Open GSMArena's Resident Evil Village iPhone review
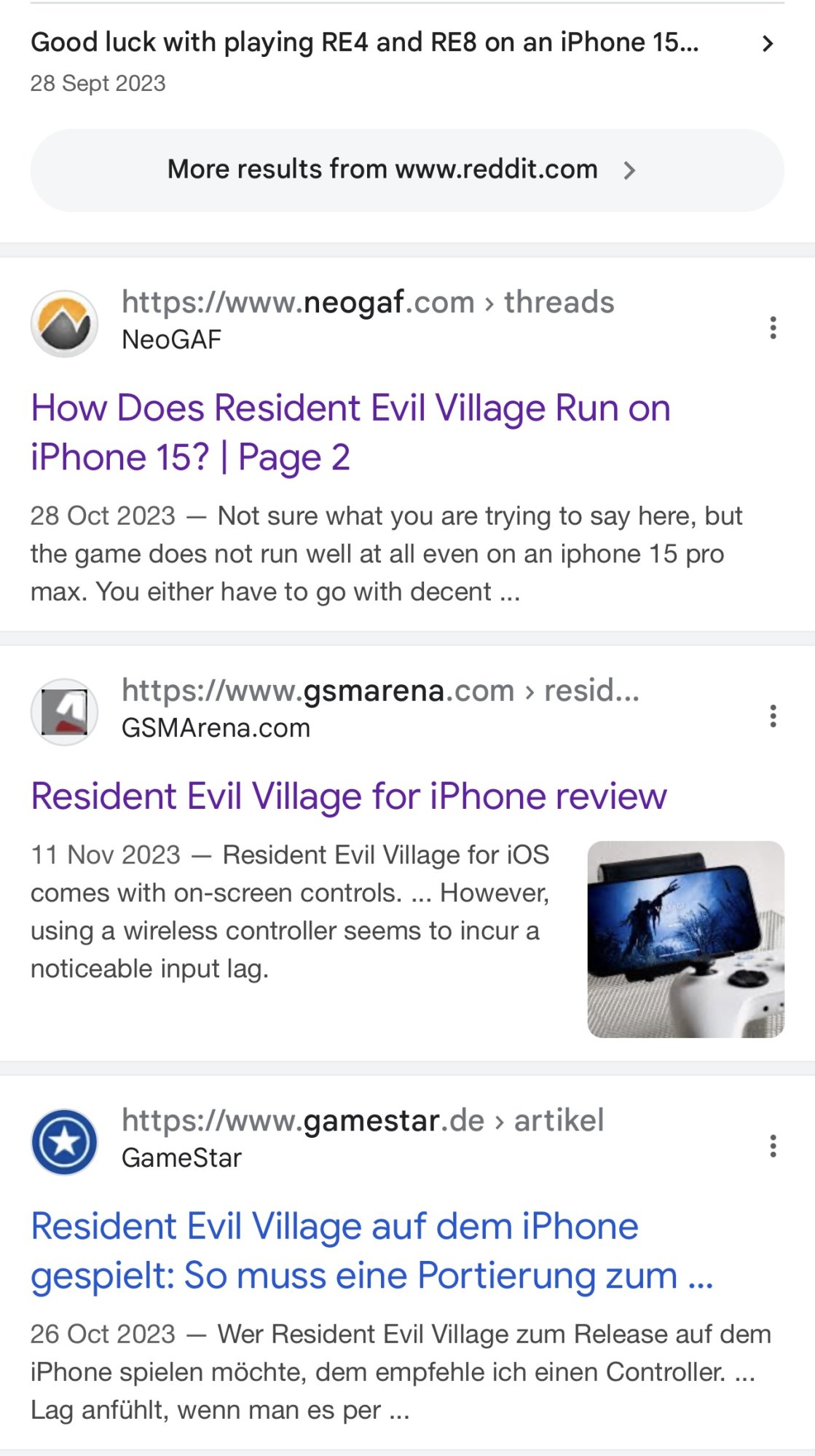 click(348, 796)
